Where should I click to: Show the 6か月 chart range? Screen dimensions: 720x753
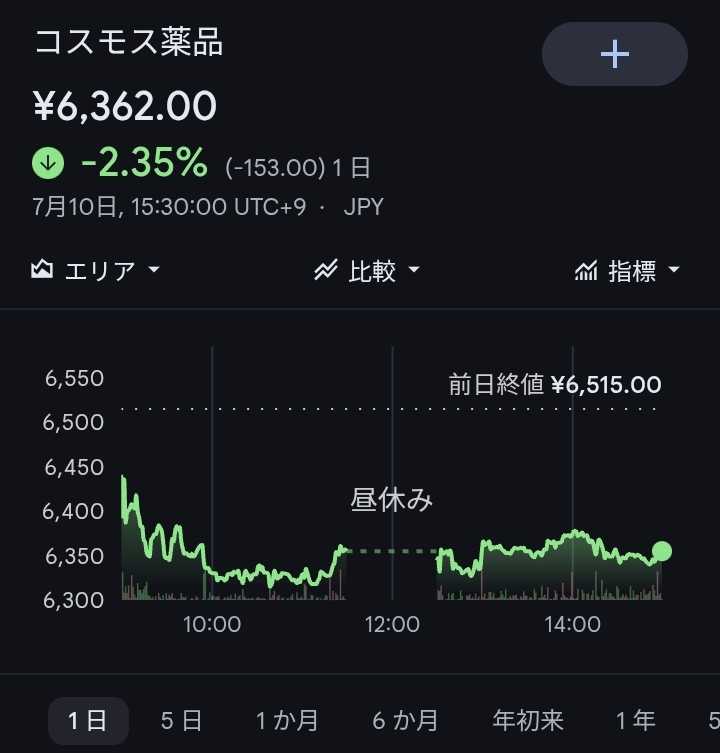[405, 721]
